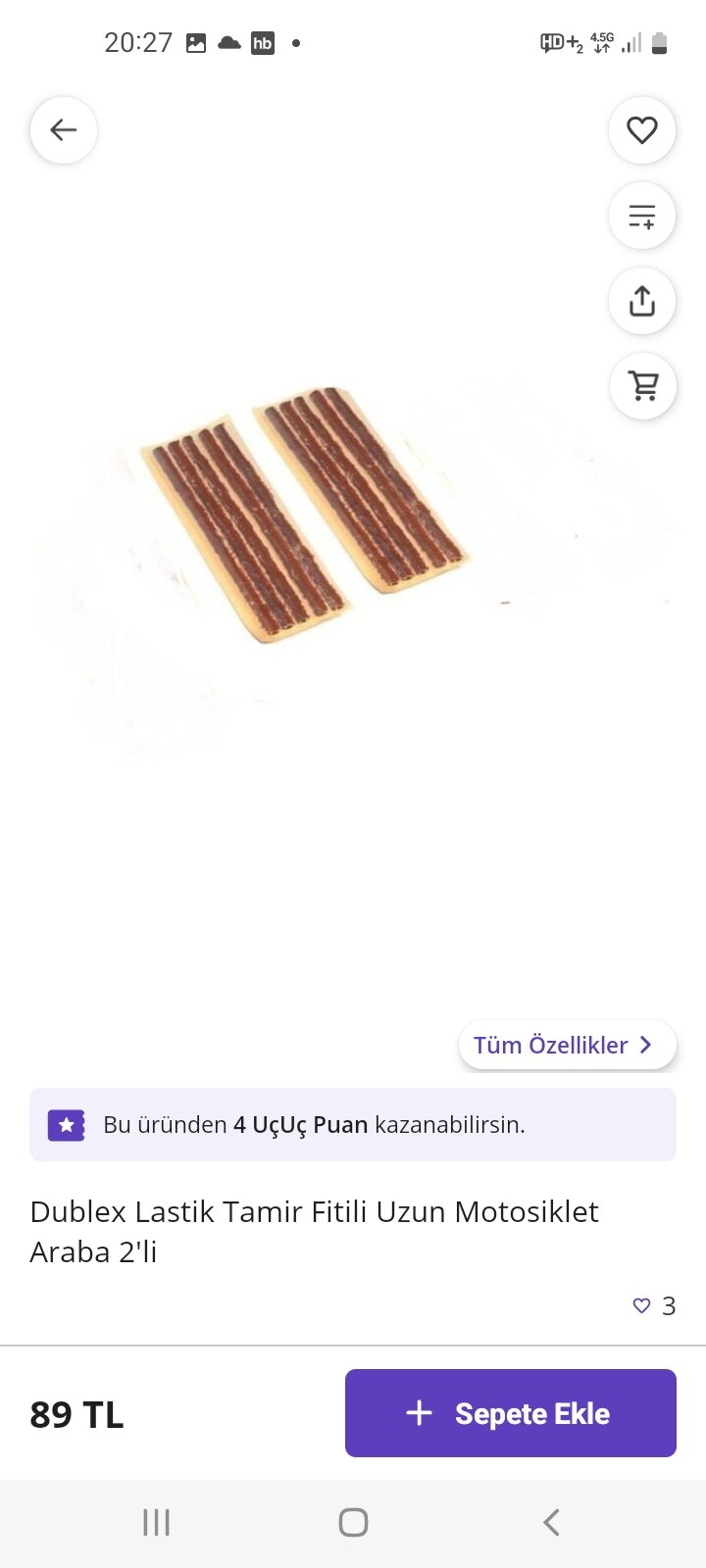The image size is (706, 1568).
Task: Open the shopping cart
Action: pos(642,386)
